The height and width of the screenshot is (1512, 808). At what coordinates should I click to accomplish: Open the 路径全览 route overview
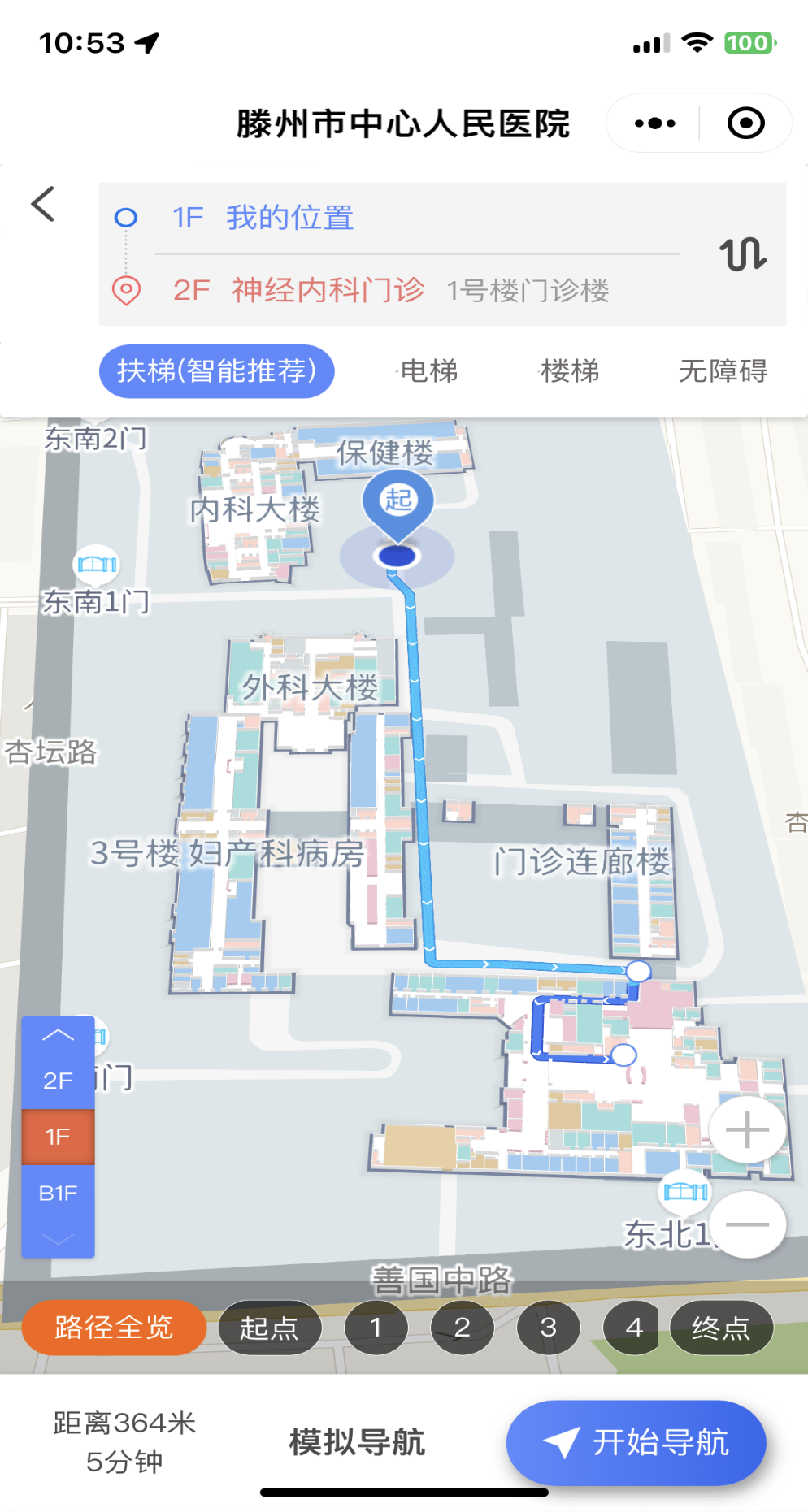click(113, 1328)
